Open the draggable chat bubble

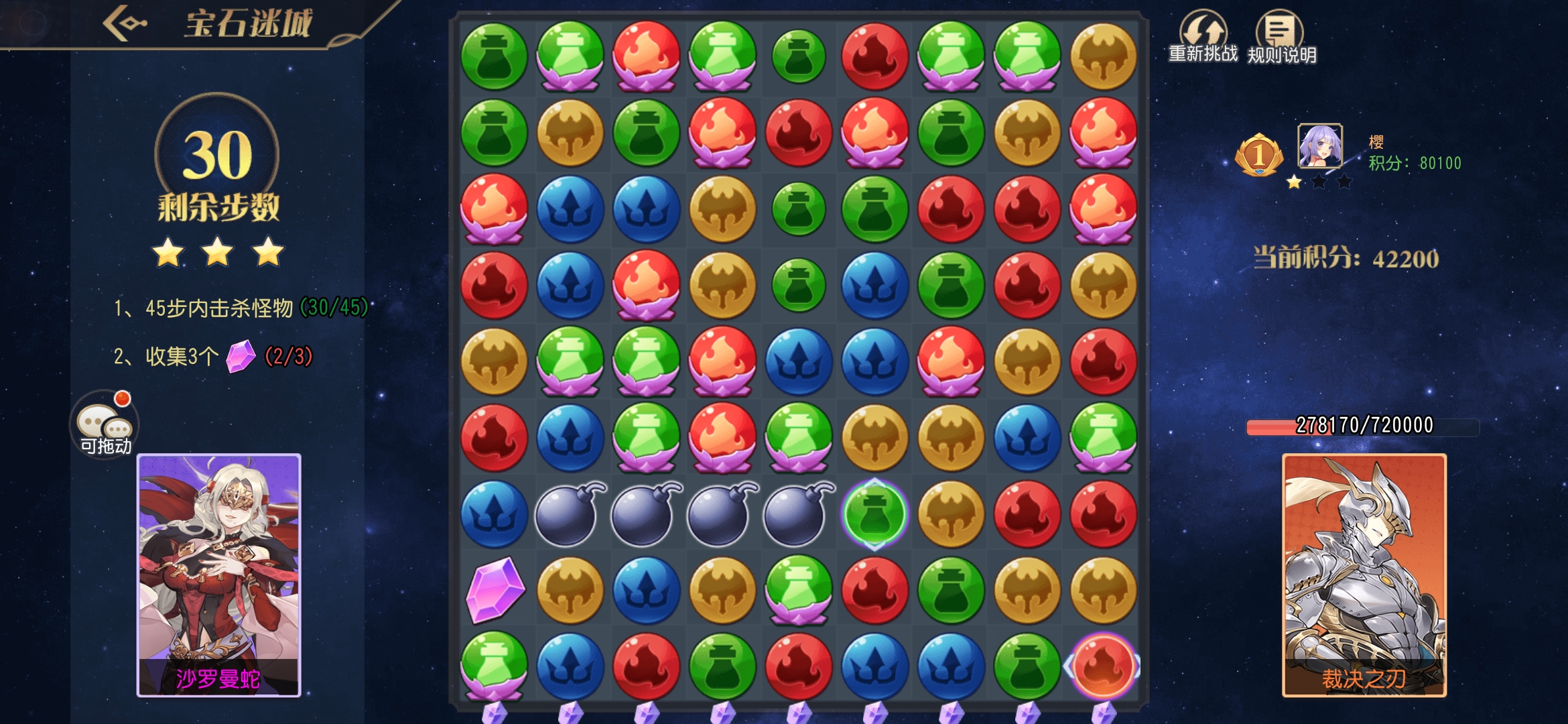coord(105,422)
